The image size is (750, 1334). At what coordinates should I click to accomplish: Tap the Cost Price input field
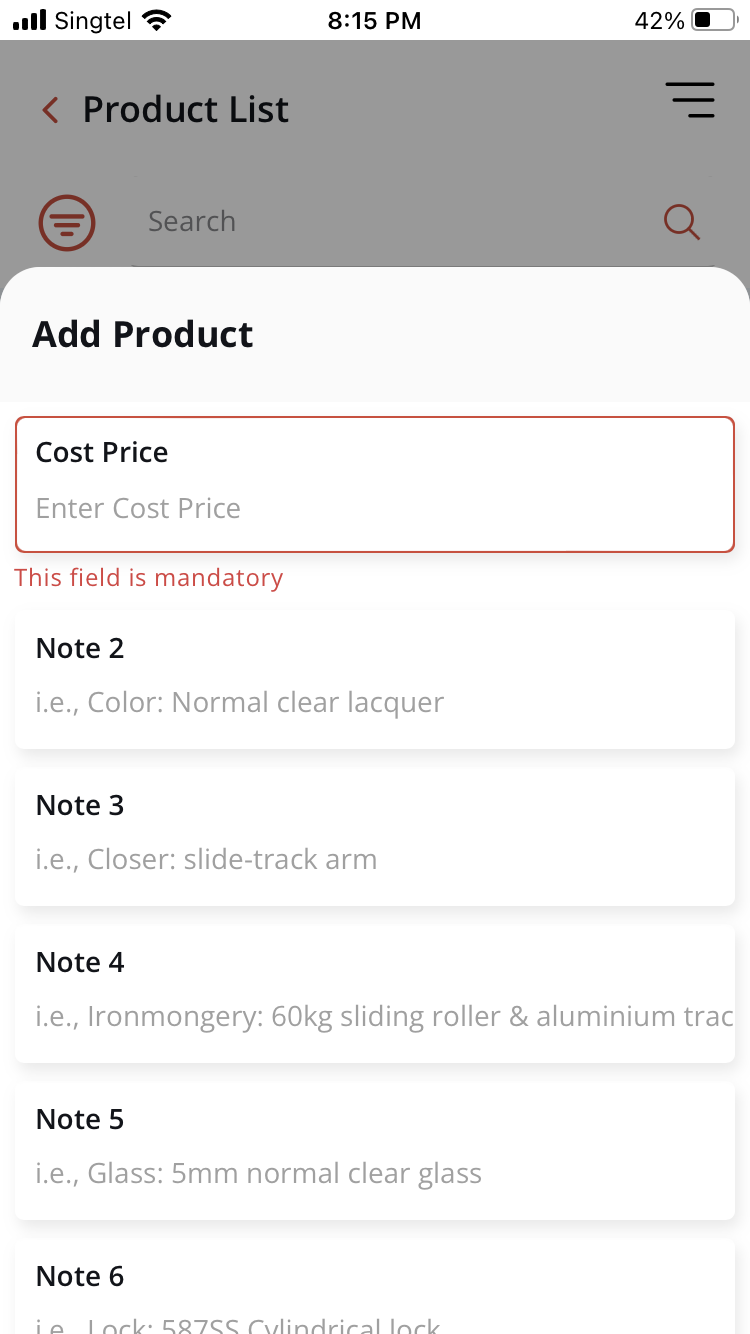[x=375, y=484]
